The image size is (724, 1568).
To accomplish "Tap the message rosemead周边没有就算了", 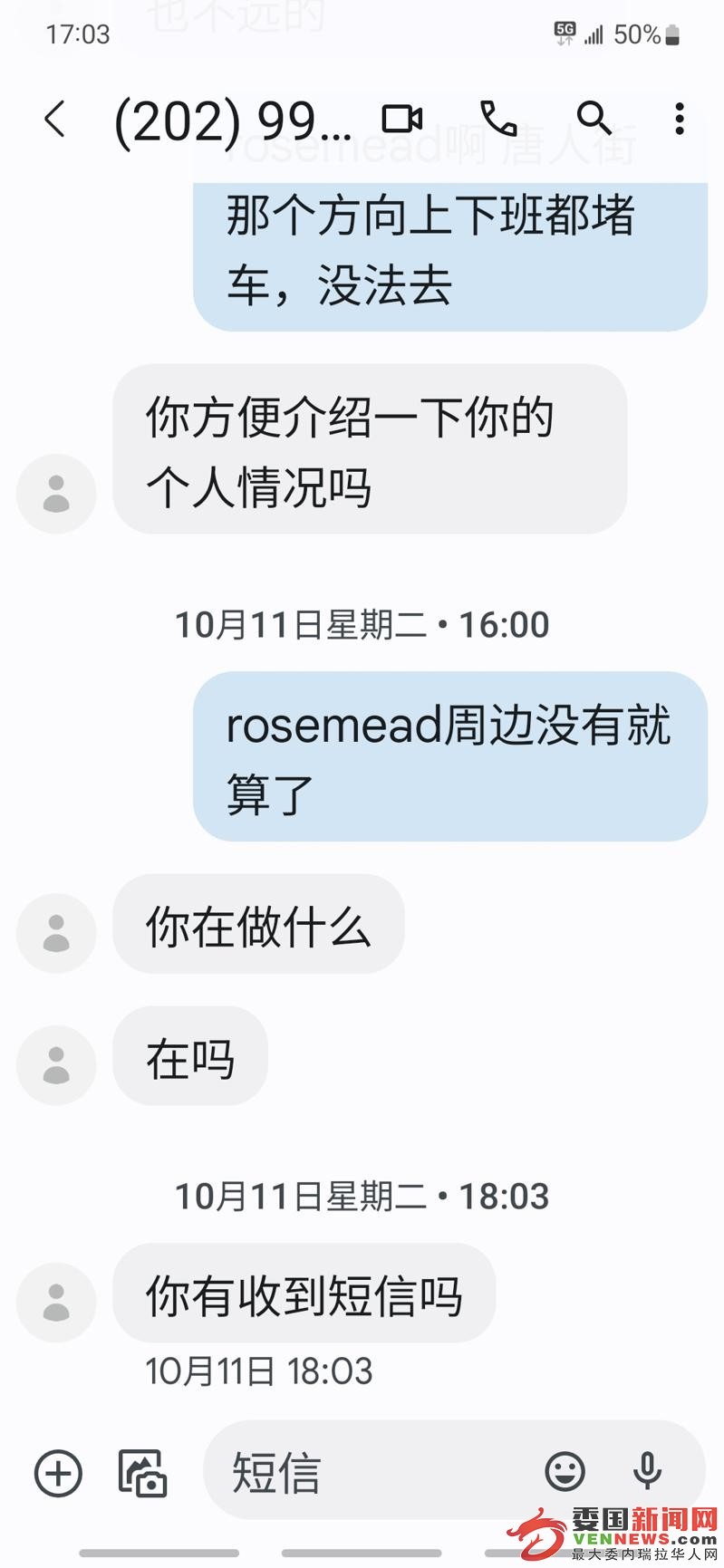I will coord(449,757).
